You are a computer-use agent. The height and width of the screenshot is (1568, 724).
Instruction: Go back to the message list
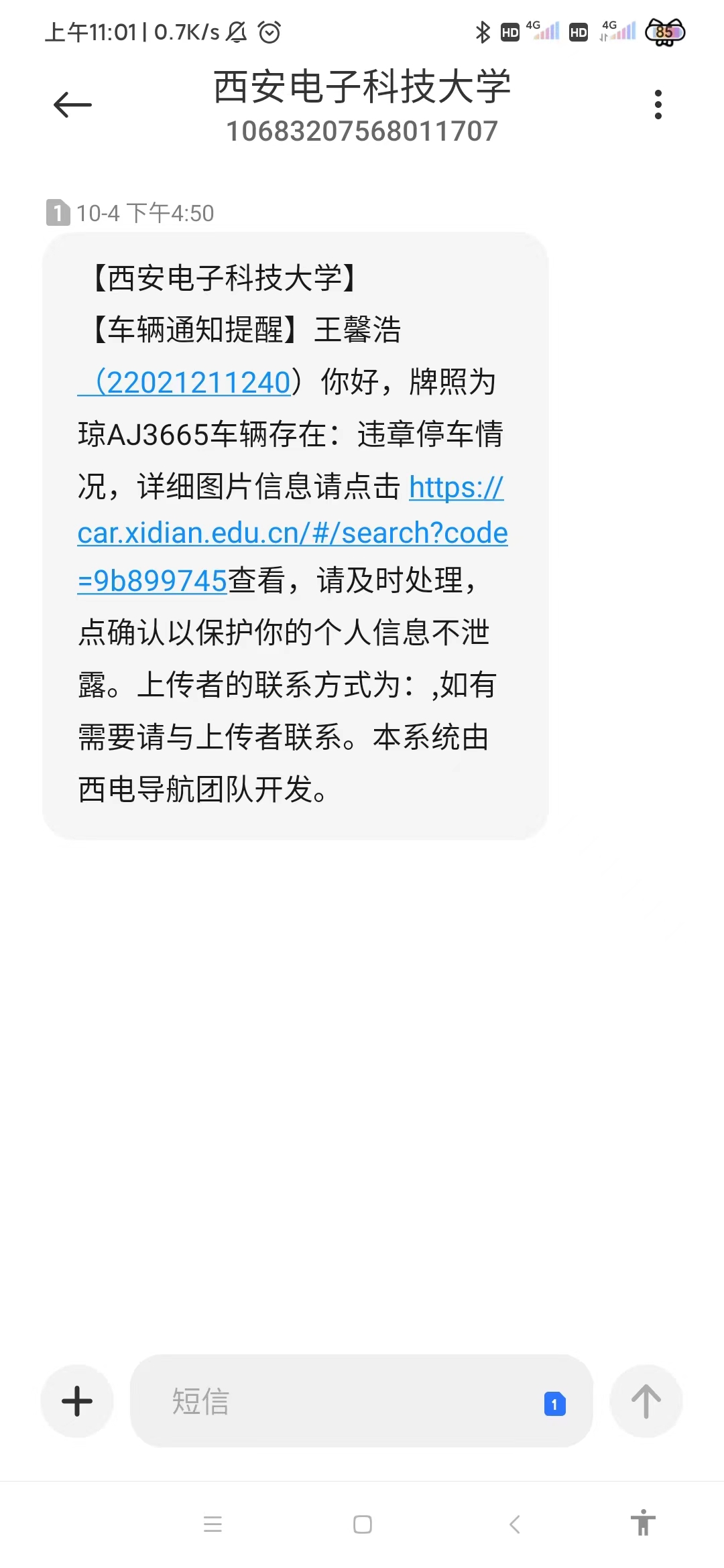point(72,105)
